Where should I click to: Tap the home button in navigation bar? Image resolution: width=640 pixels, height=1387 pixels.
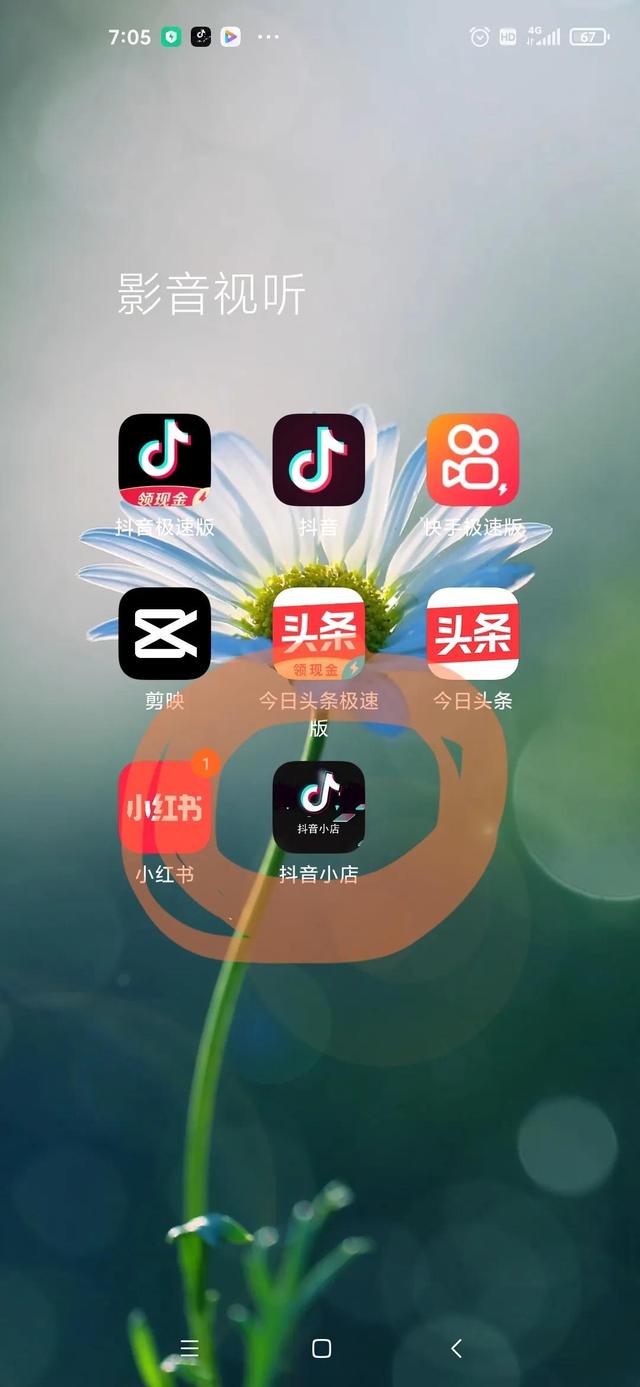pyautogui.click(x=321, y=1348)
